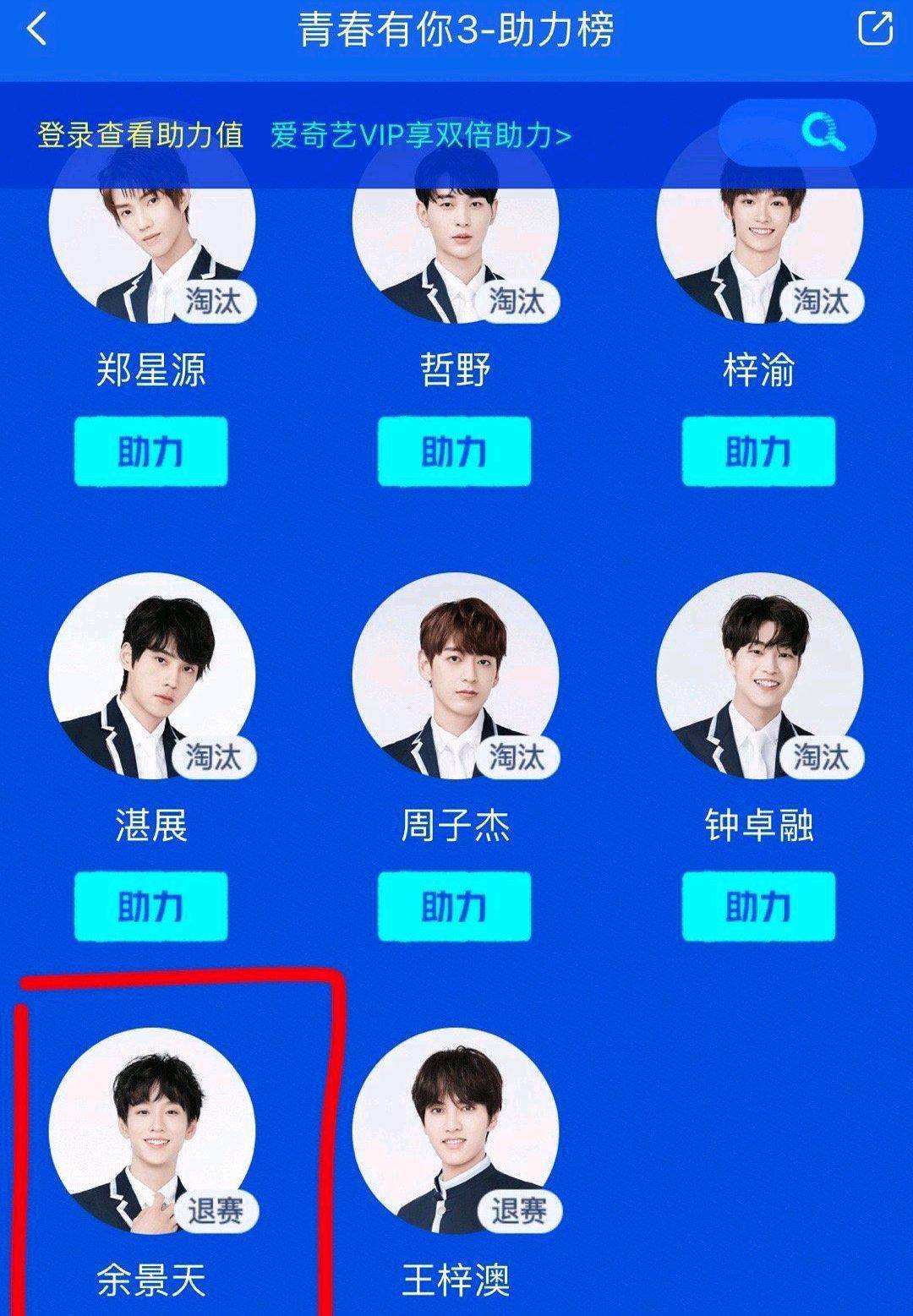Share the 助力榜 page
913x1316 pixels.
pos(875,29)
